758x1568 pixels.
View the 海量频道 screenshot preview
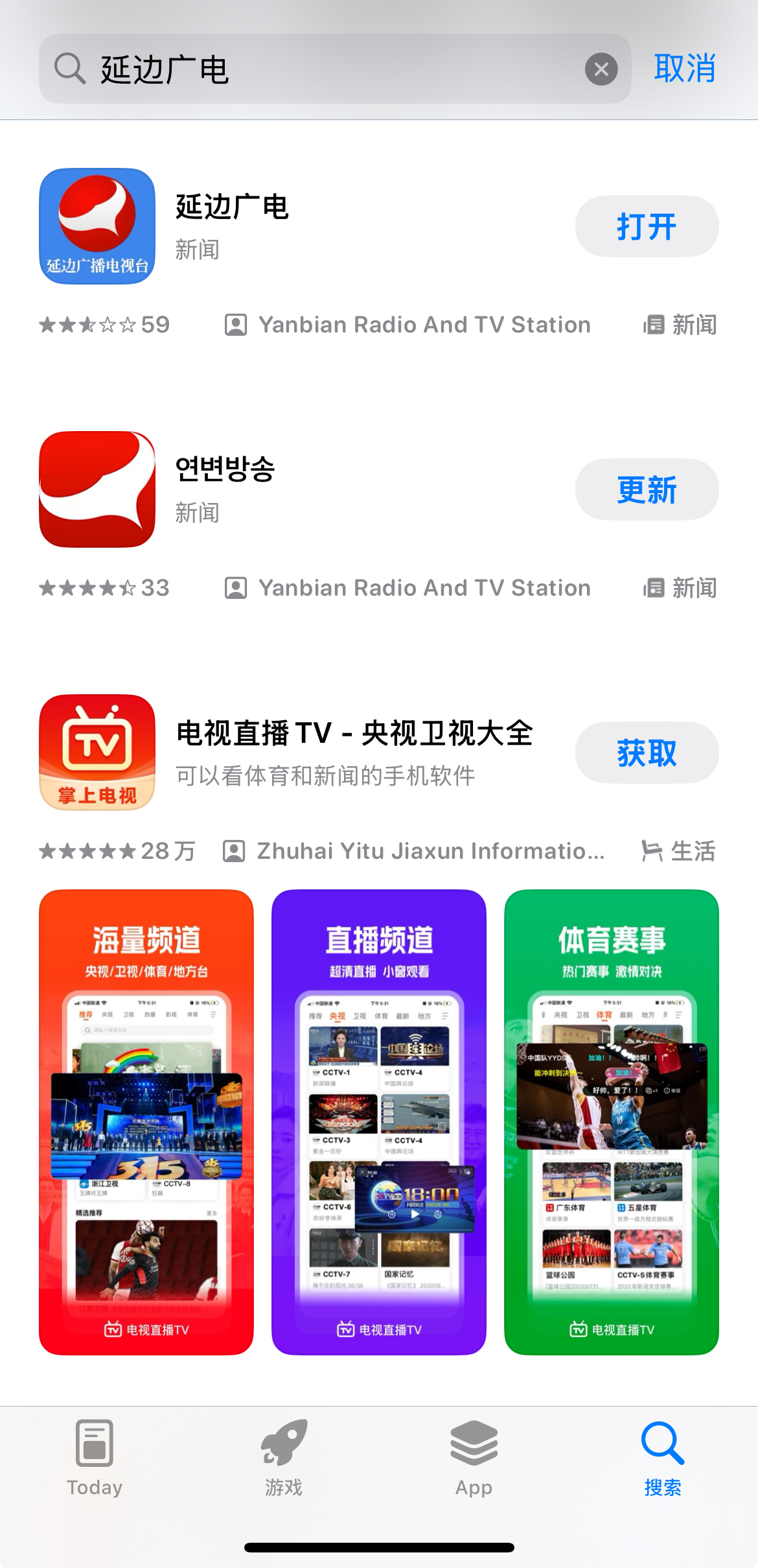click(146, 1121)
